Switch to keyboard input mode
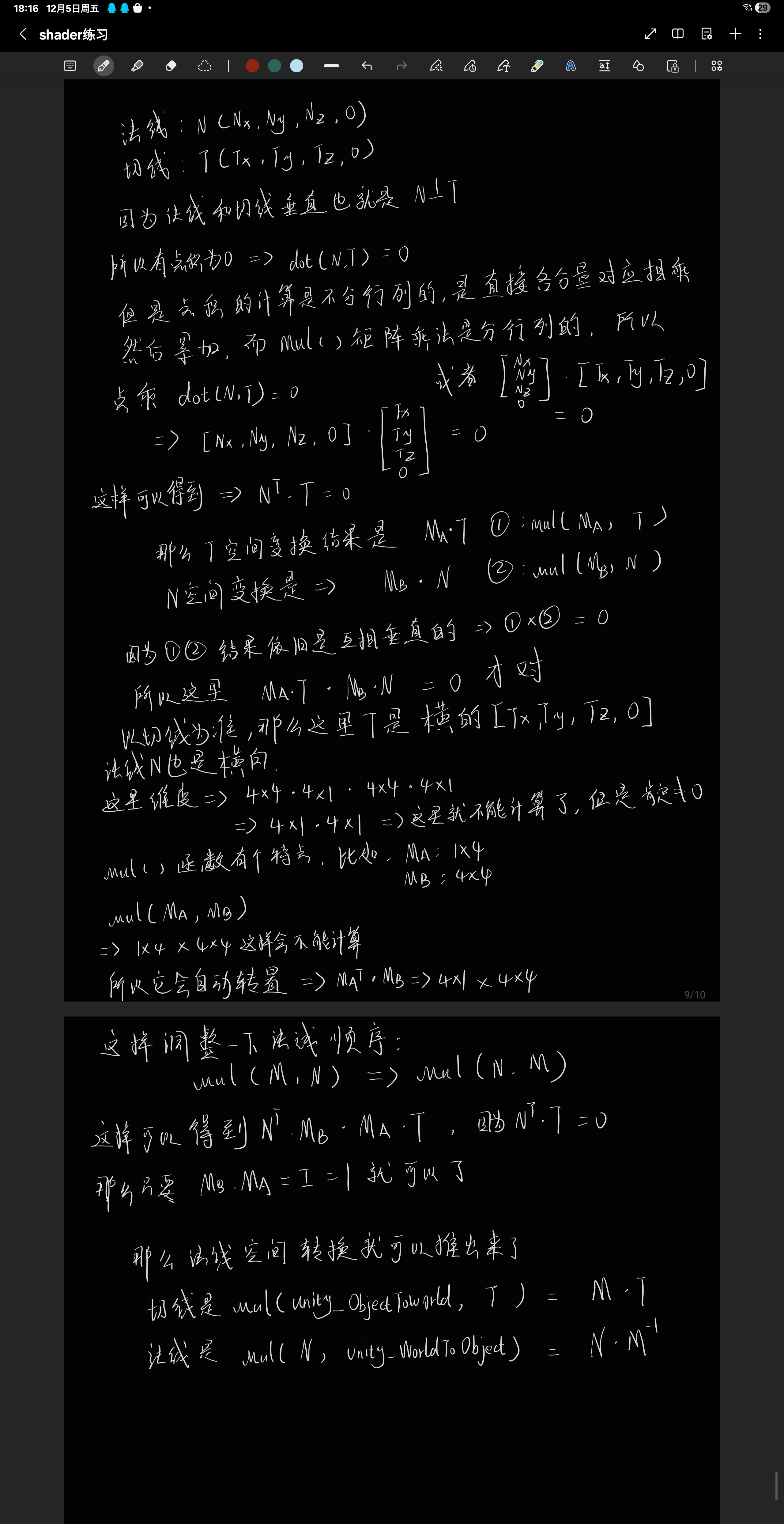784x1524 pixels. point(70,66)
